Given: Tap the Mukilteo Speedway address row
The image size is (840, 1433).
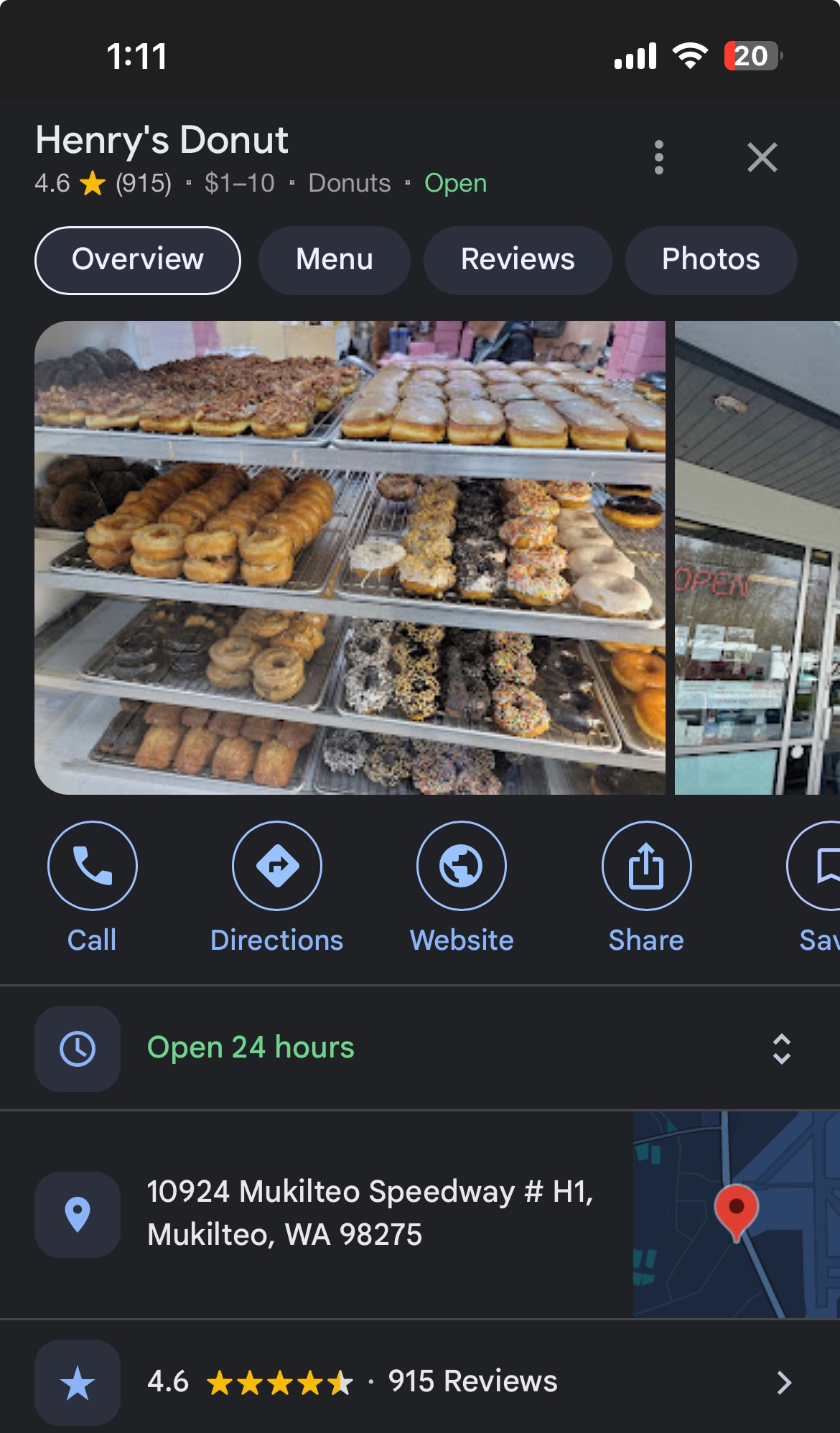Looking at the screenshot, I should (x=345, y=1213).
